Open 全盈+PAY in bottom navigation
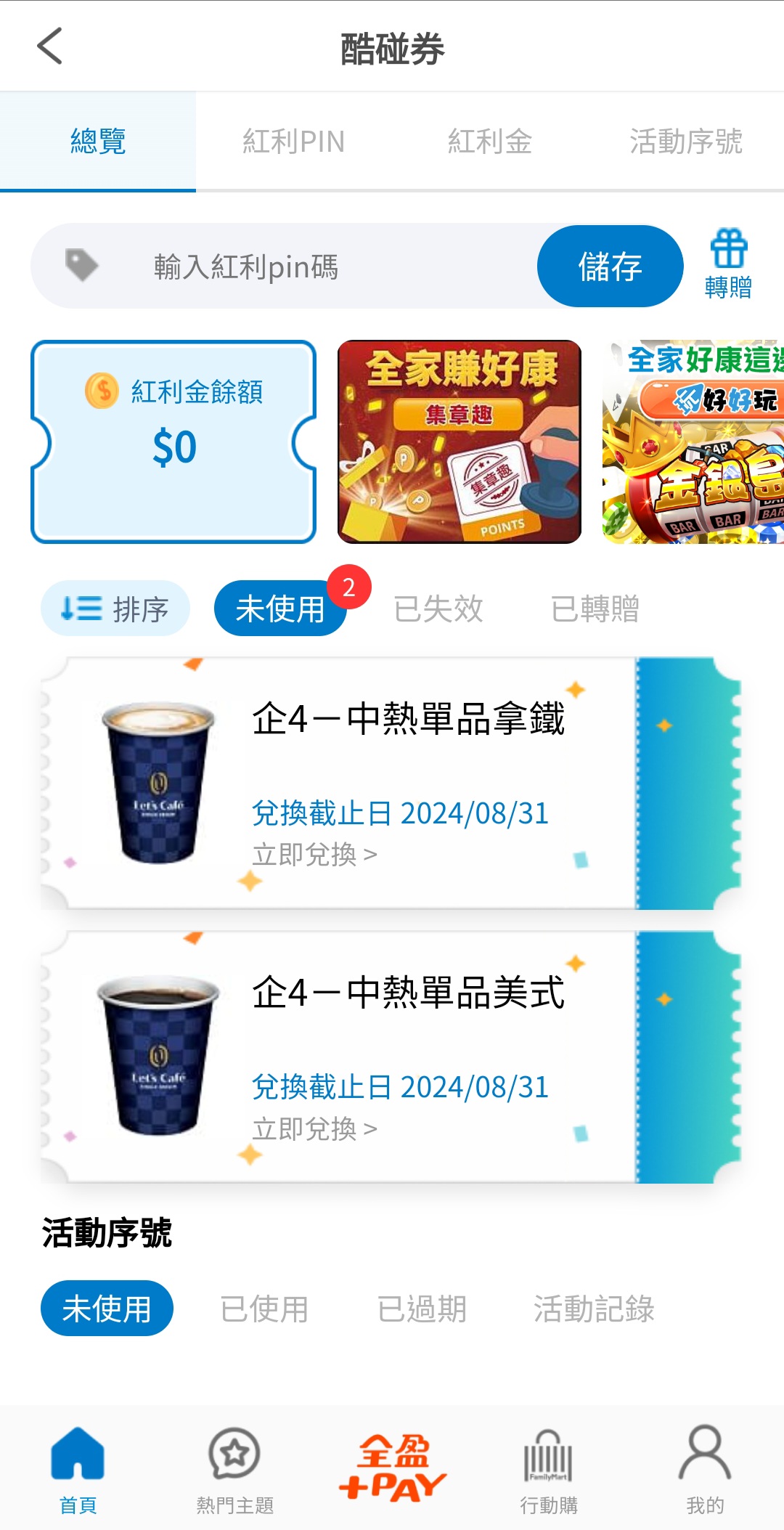 click(392, 1468)
